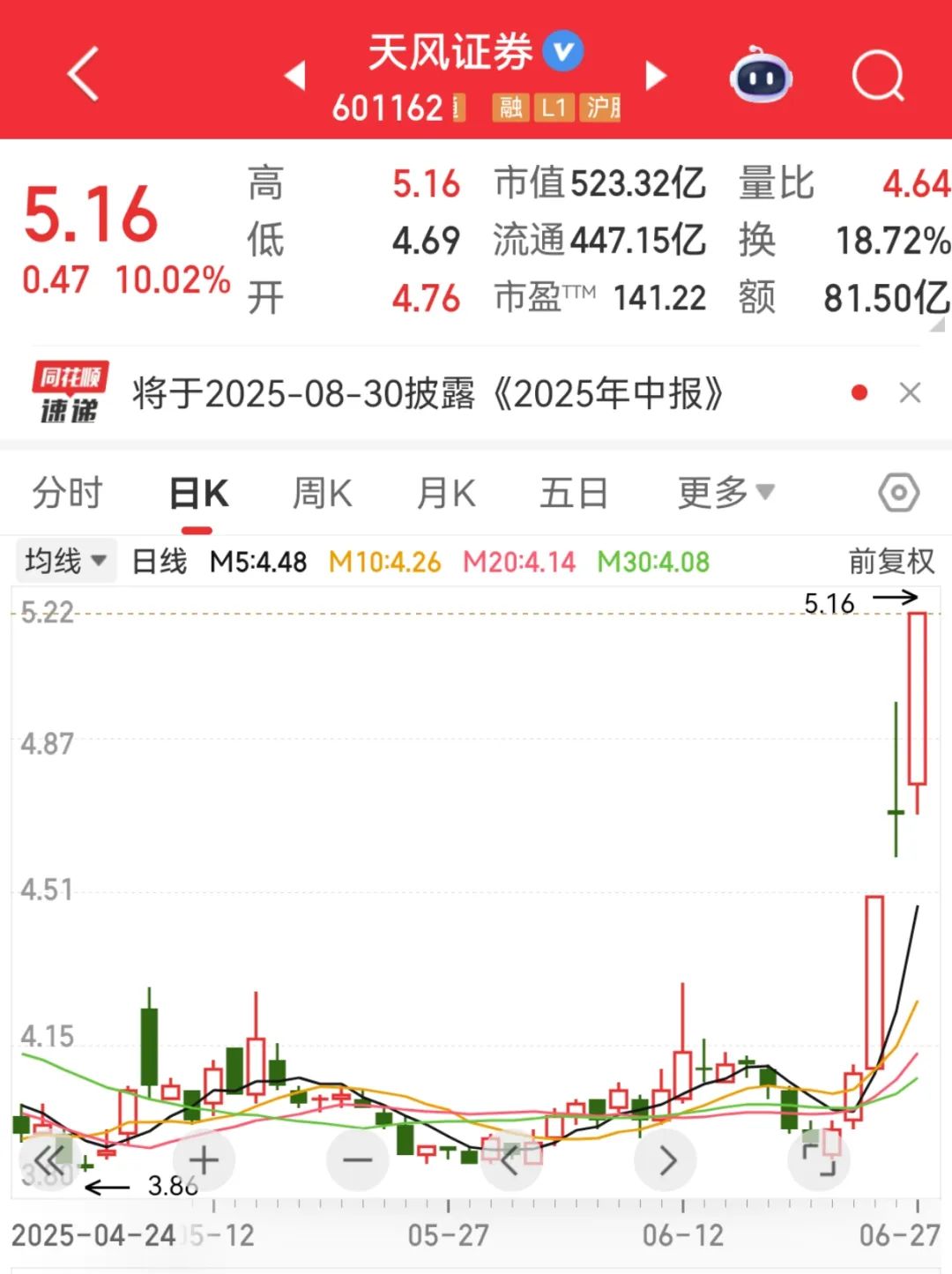Open the stock search
This screenshot has width=952, height=1274.
tap(878, 76)
